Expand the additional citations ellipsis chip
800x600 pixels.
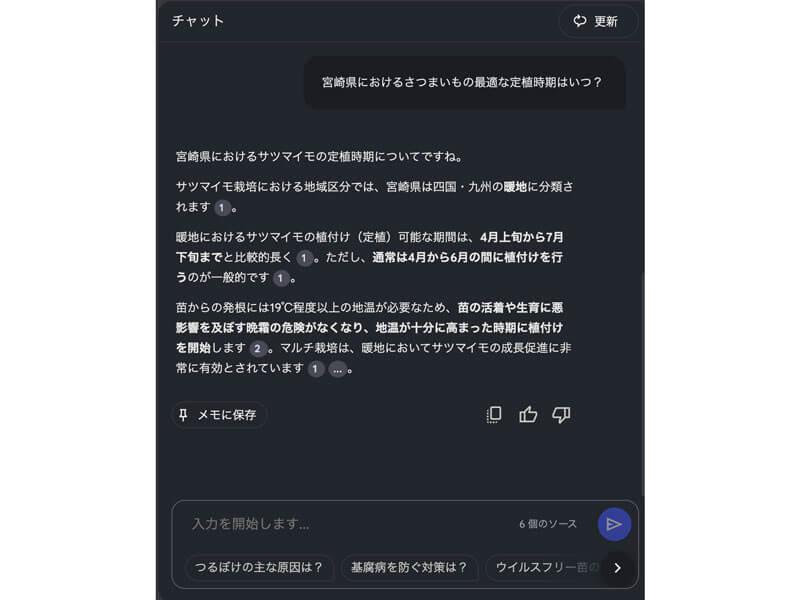click(x=337, y=369)
